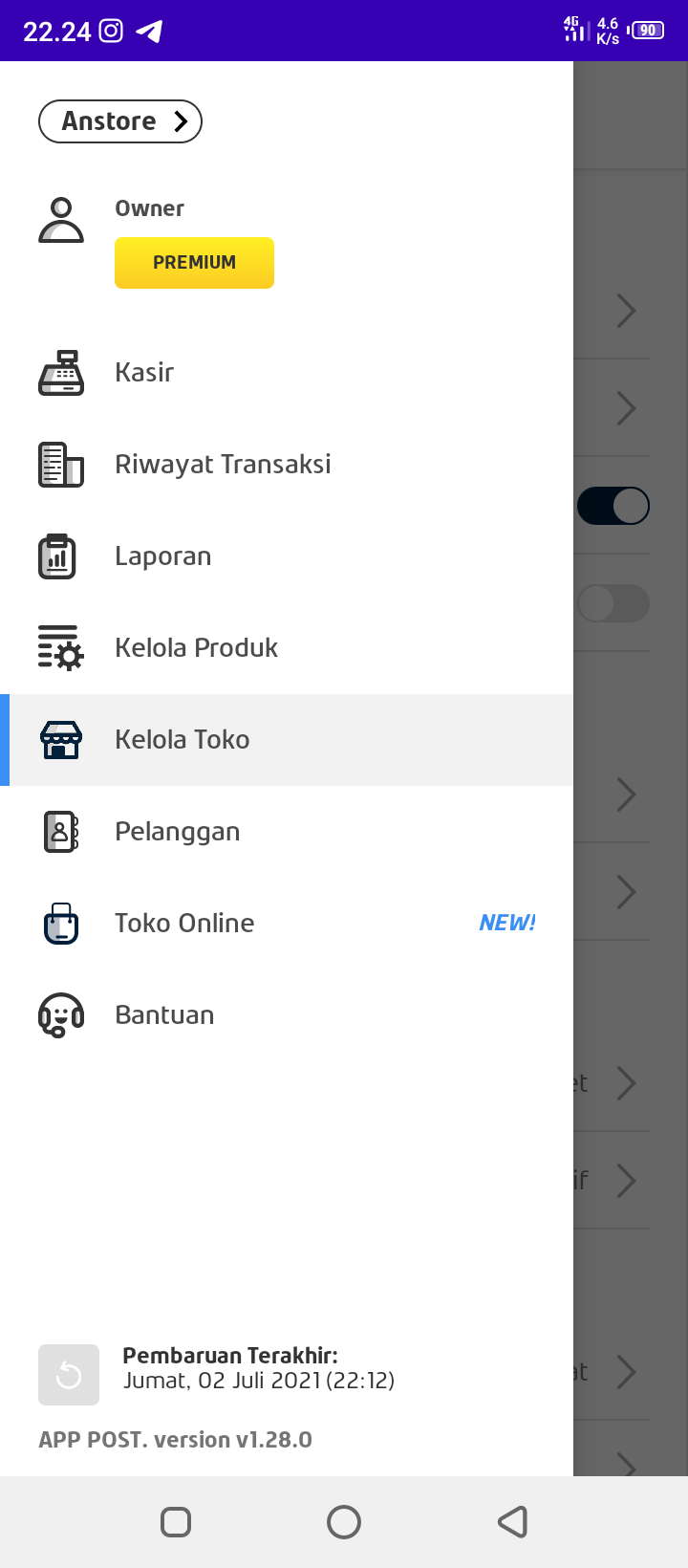Go to the phone's home screen
This screenshot has height=1568, width=688.
point(344,1522)
